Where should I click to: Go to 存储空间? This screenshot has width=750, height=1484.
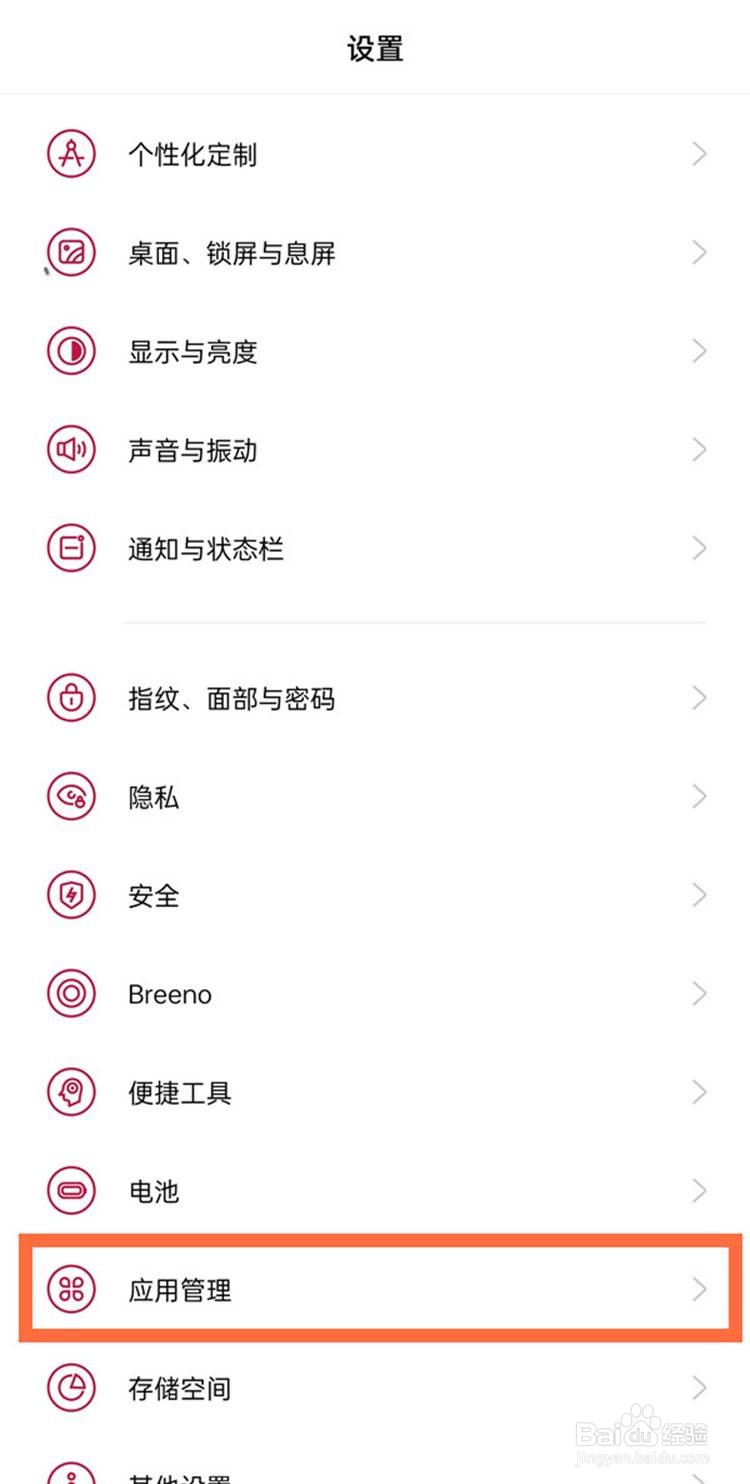pos(375,1388)
